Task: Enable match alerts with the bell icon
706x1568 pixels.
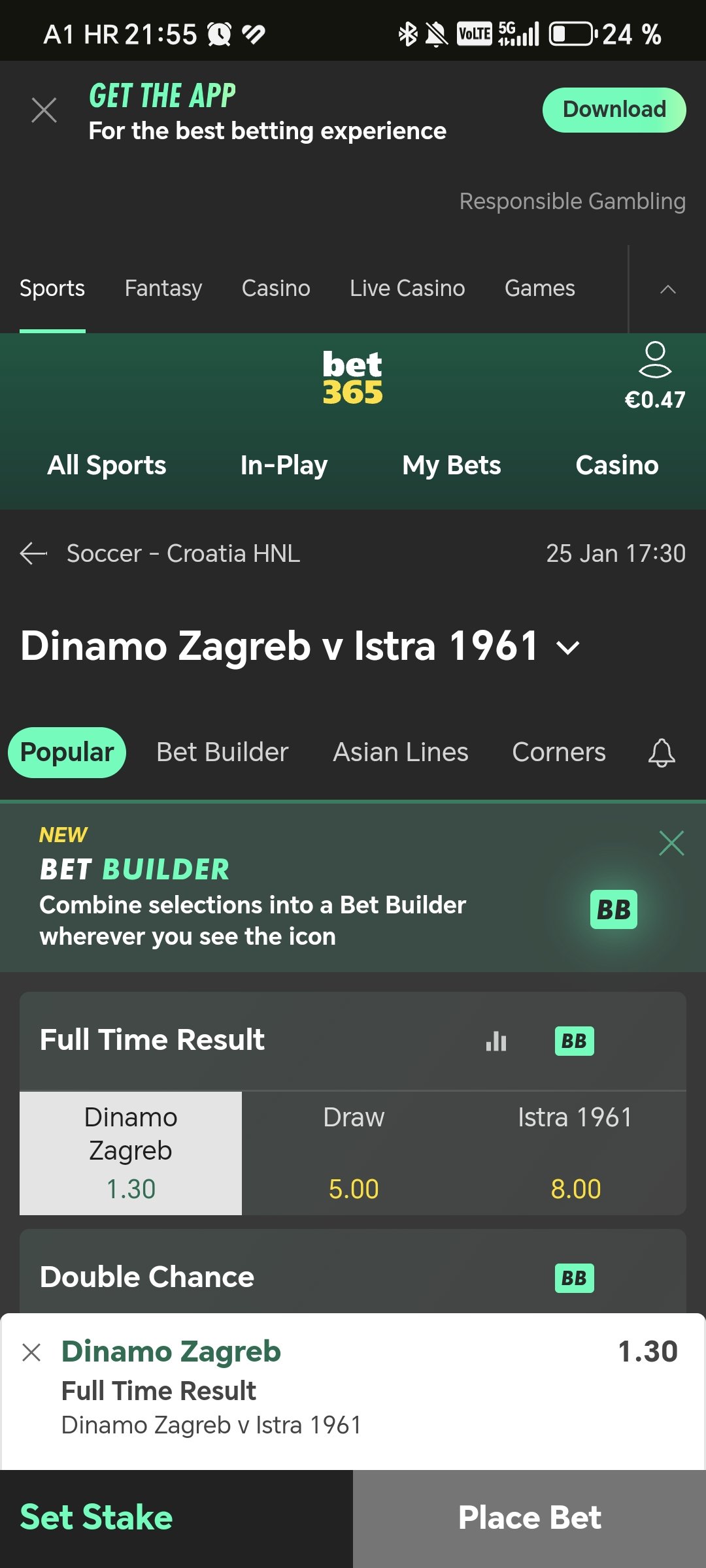Action: 661,753
